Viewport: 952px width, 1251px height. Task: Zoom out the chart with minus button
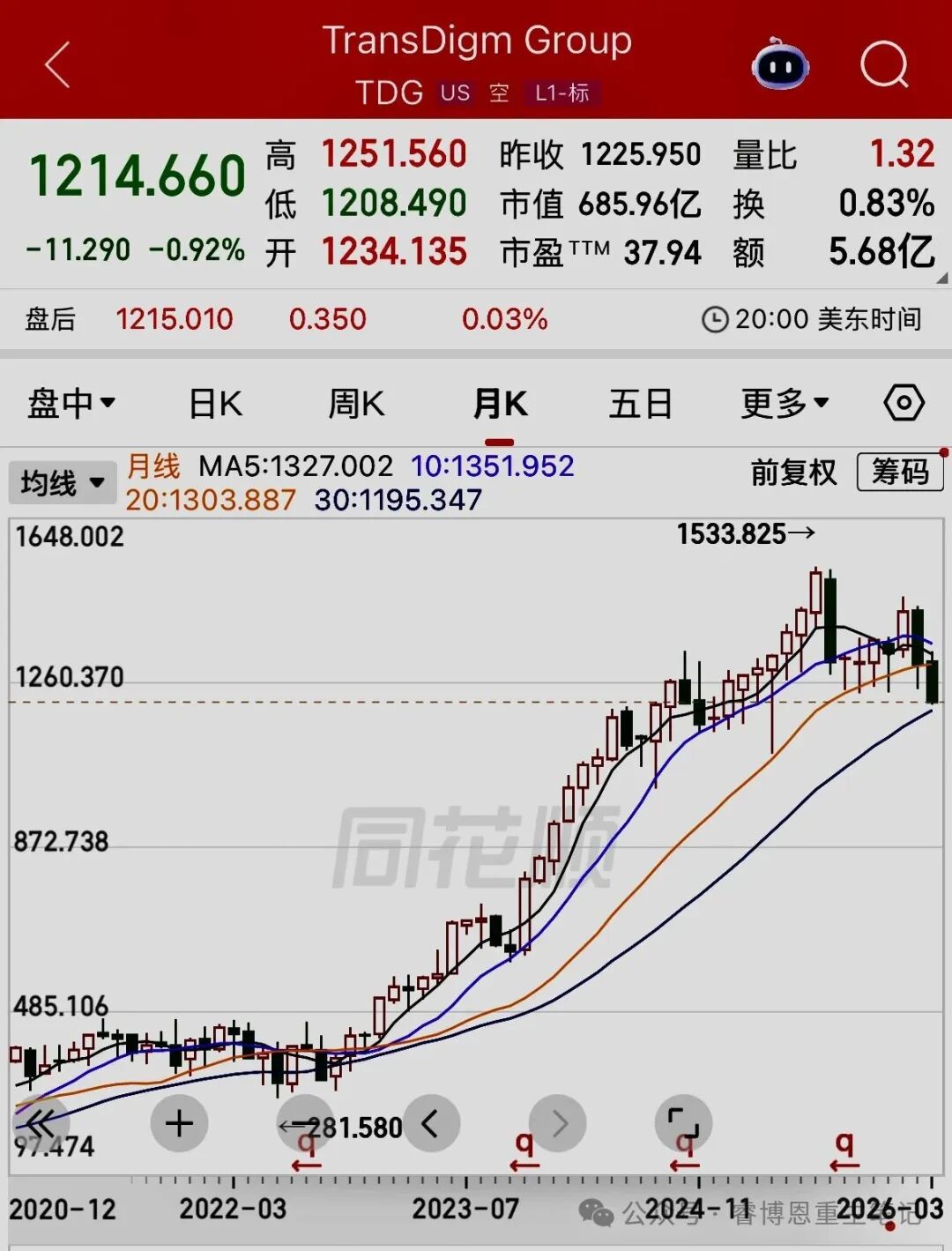point(305,1123)
